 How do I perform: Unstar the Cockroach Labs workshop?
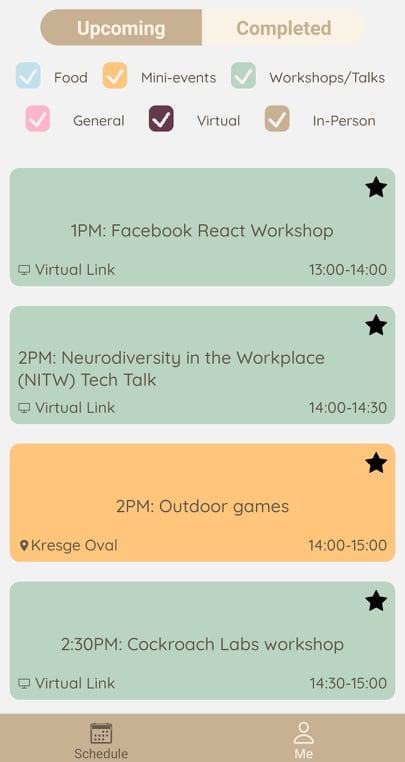[x=376, y=602]
